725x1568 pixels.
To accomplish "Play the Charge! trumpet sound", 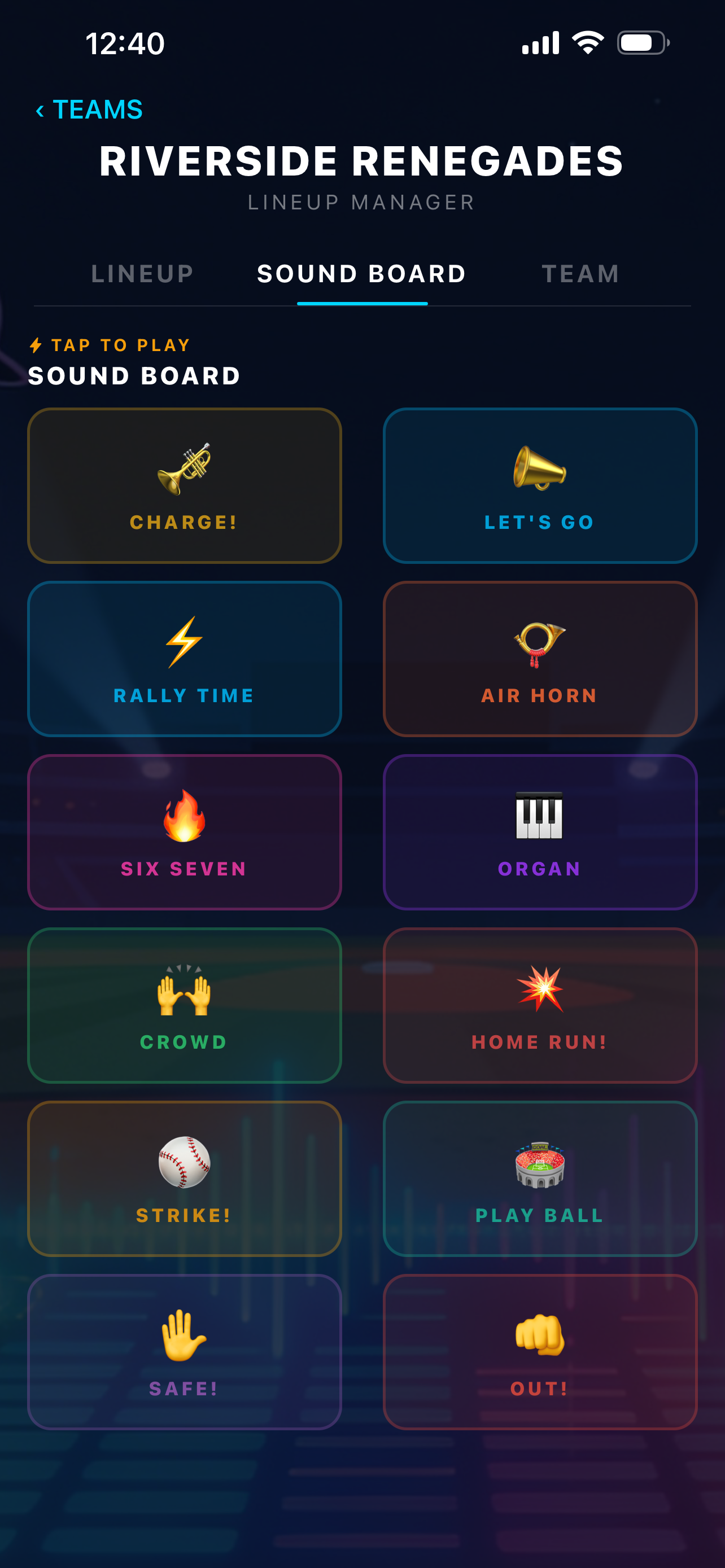I will click(x=184, y=484).
